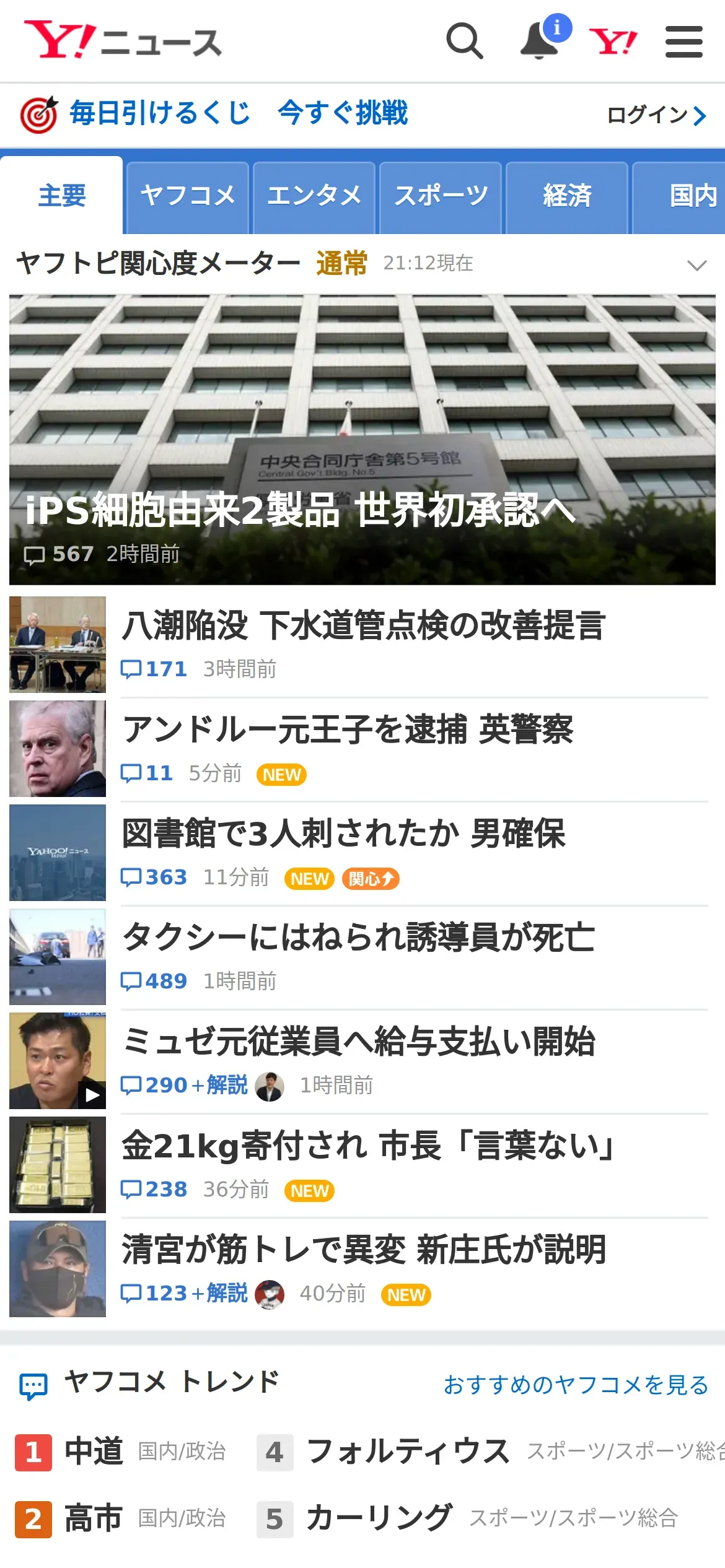
Task: Open the trending topic 中道
Action: (x=94, y=1452)
